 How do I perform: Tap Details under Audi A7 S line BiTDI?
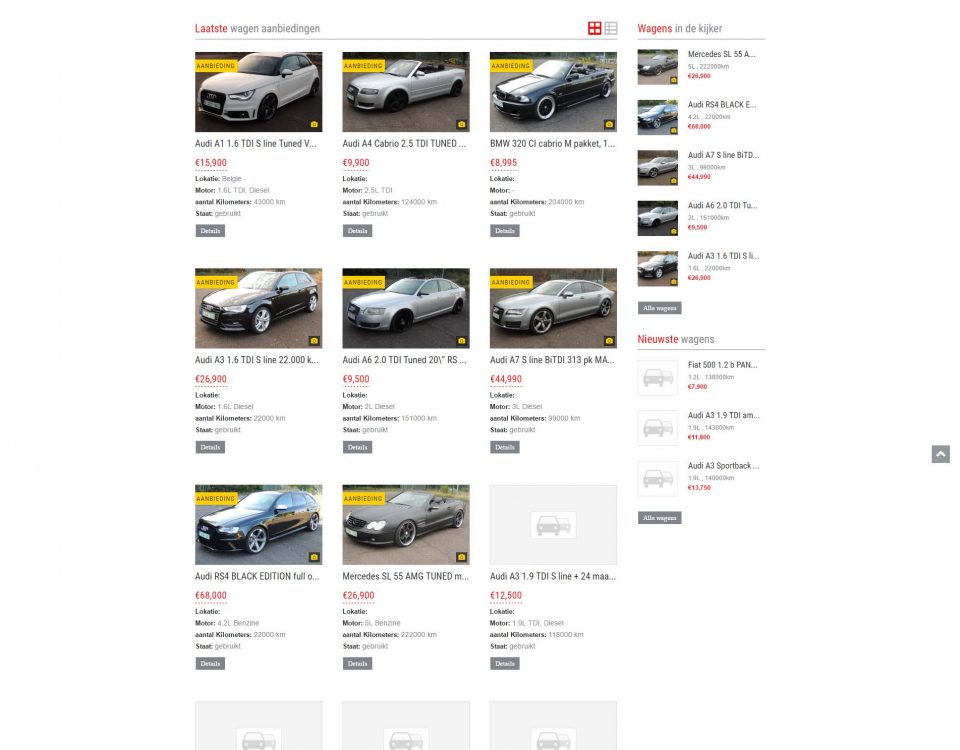505,447
